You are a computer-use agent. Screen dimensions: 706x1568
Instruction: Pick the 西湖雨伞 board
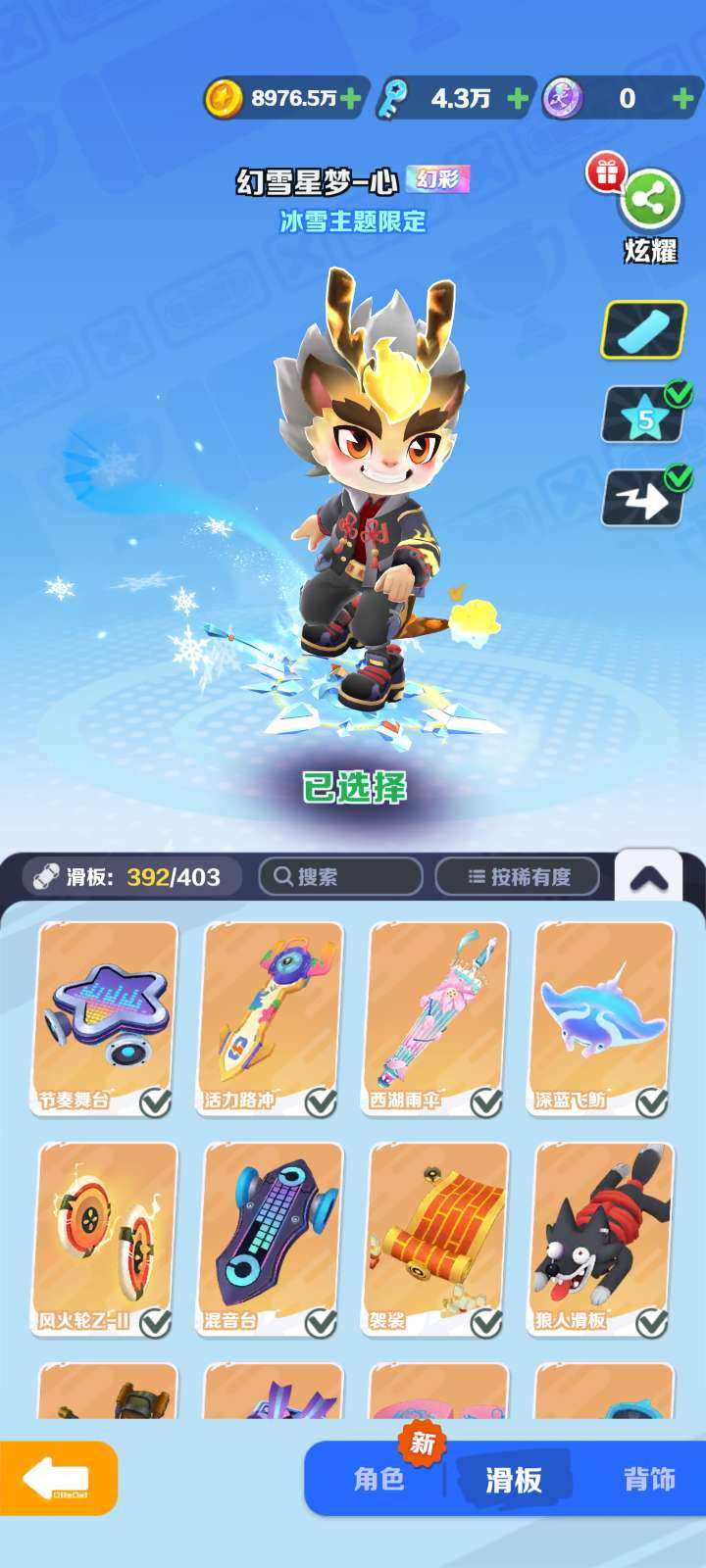point(439,1019)
